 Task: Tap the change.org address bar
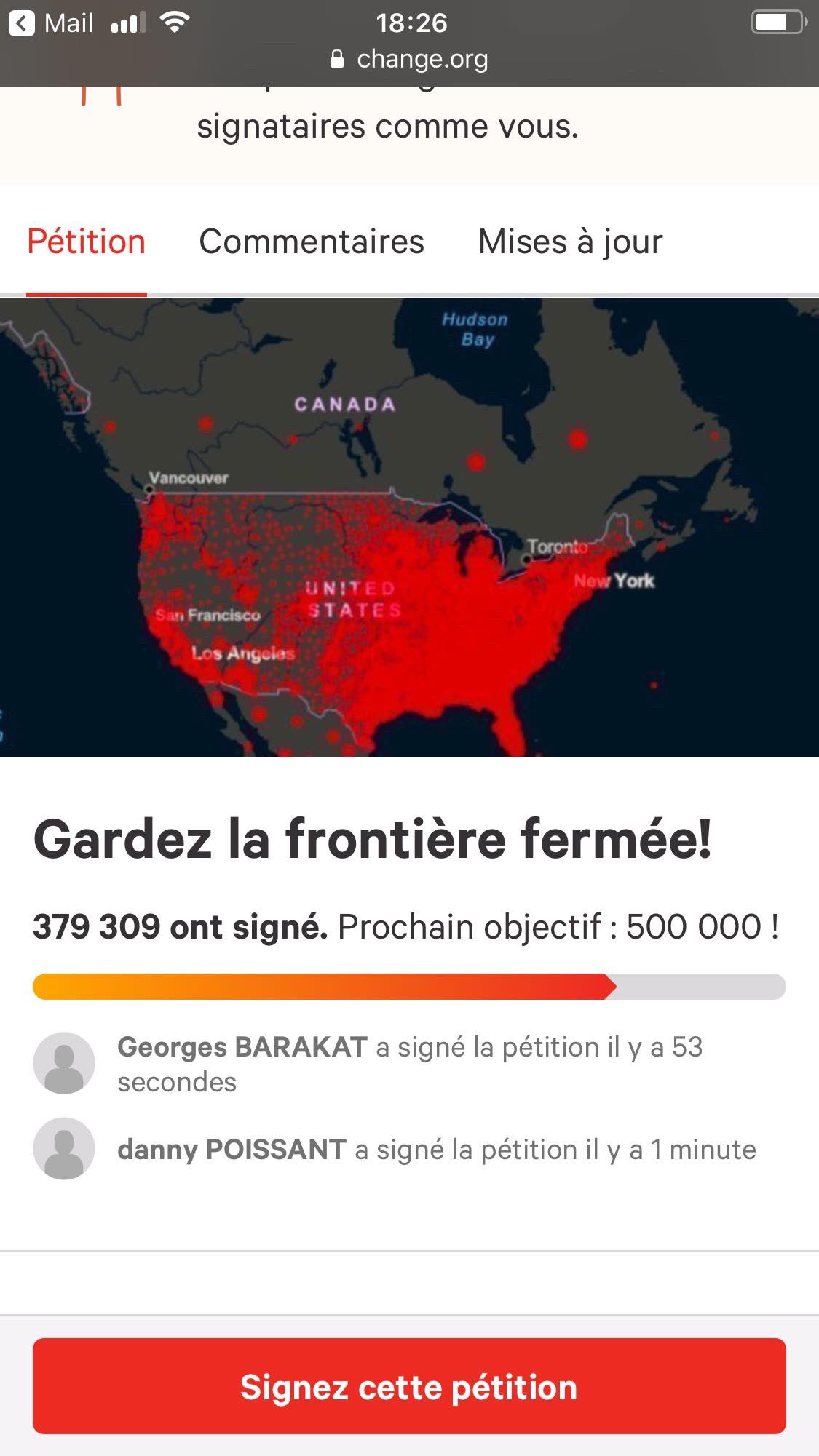tap(409, 59)
